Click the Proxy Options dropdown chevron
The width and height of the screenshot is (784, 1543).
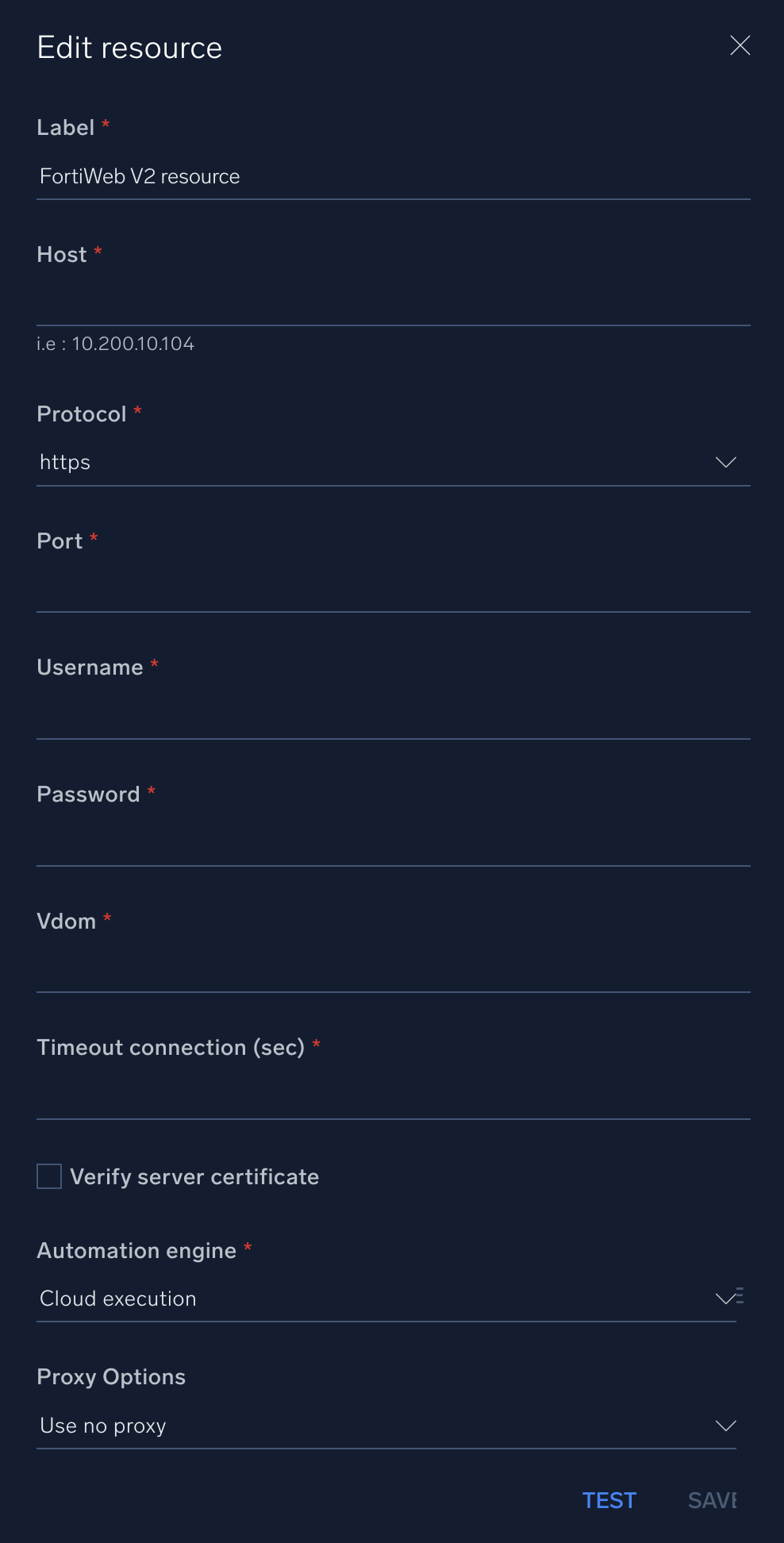point(727,1426)
